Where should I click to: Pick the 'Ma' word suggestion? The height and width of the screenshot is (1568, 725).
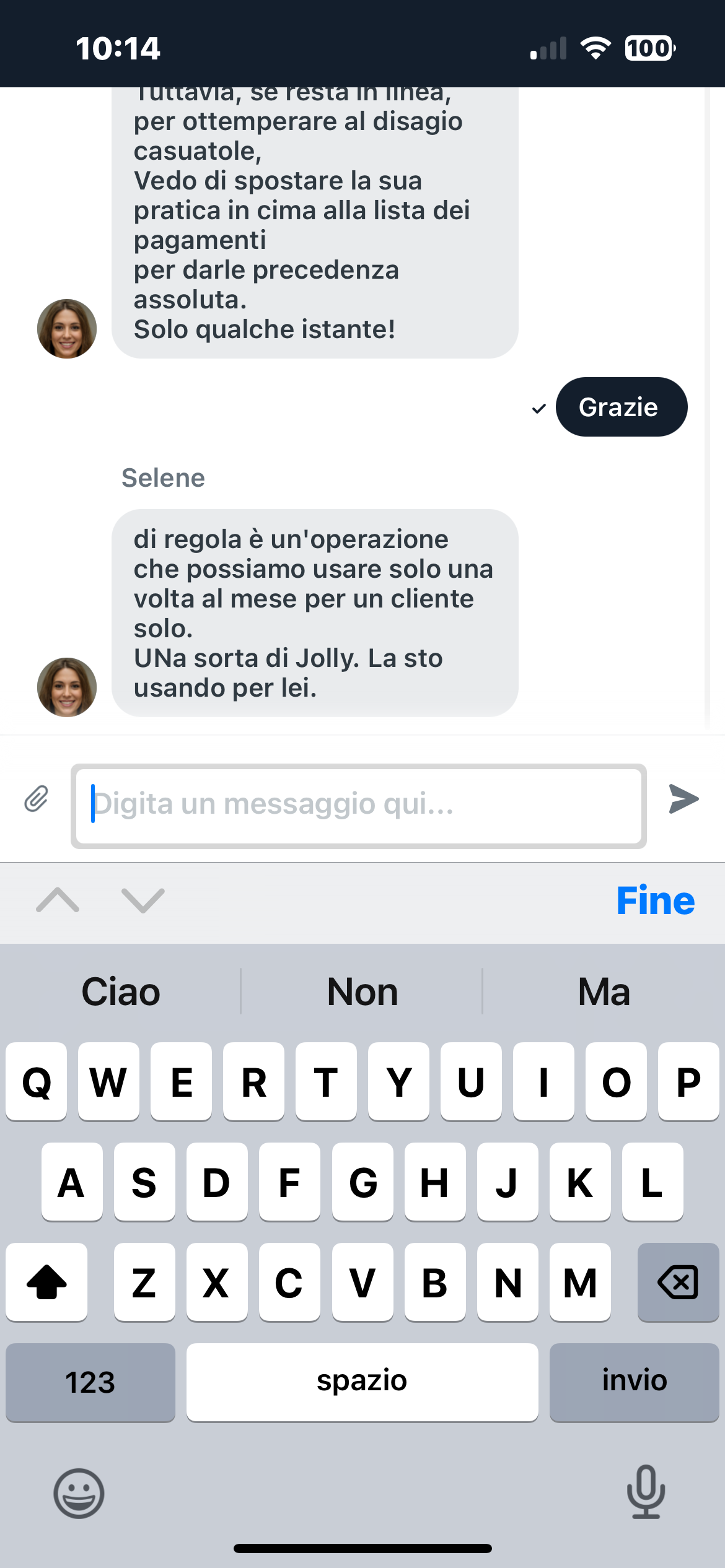tap(604, 991)
